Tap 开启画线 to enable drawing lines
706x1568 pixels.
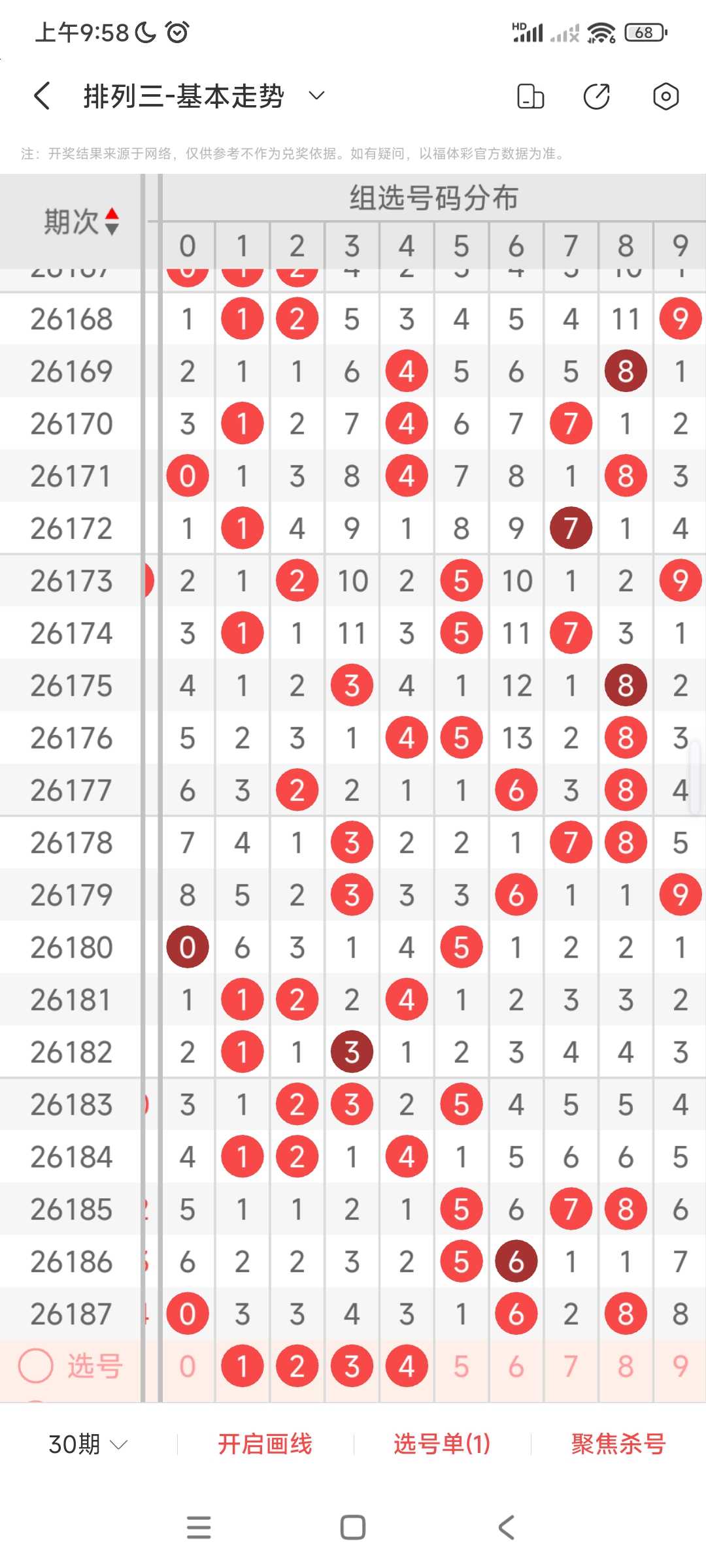(265, 1444)
